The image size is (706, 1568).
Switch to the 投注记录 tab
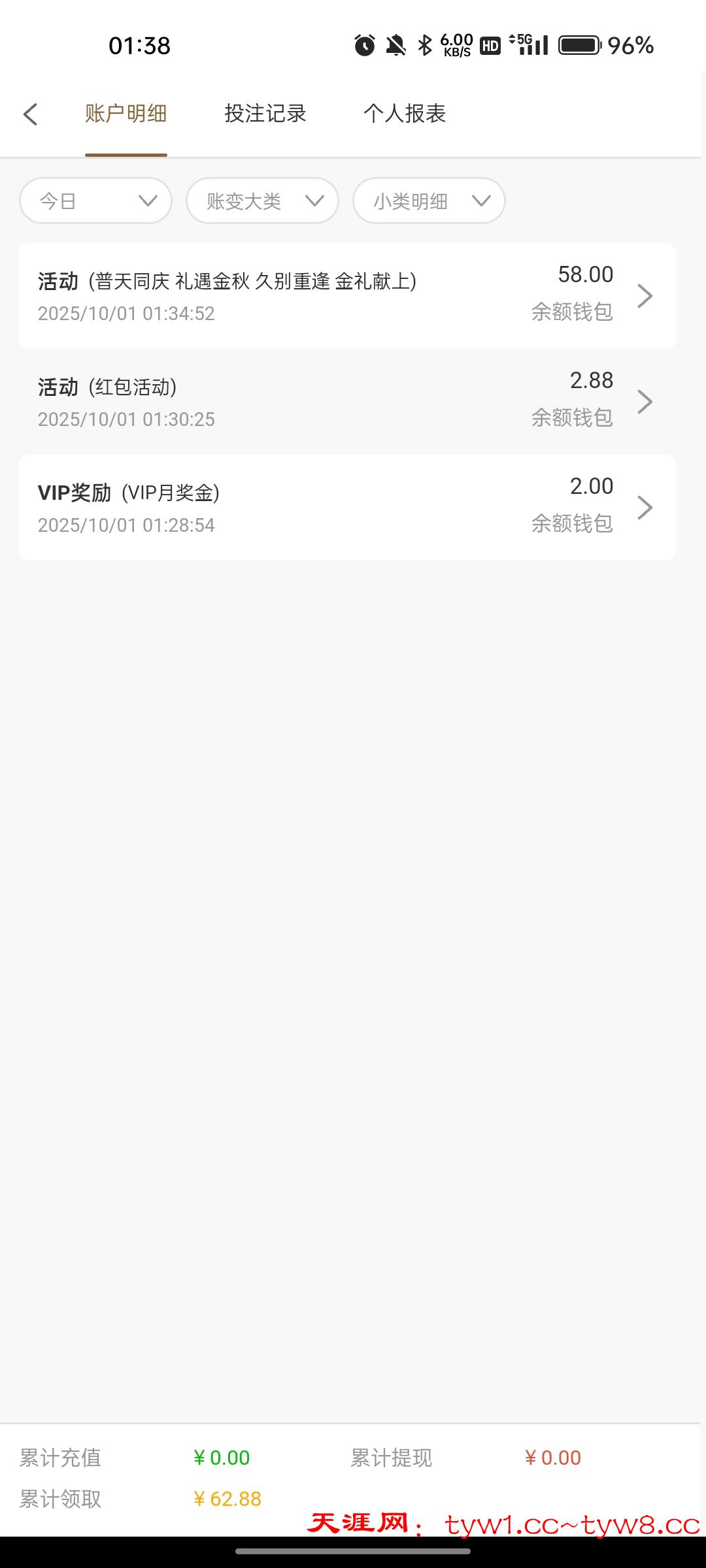click(x=265, y=114)
